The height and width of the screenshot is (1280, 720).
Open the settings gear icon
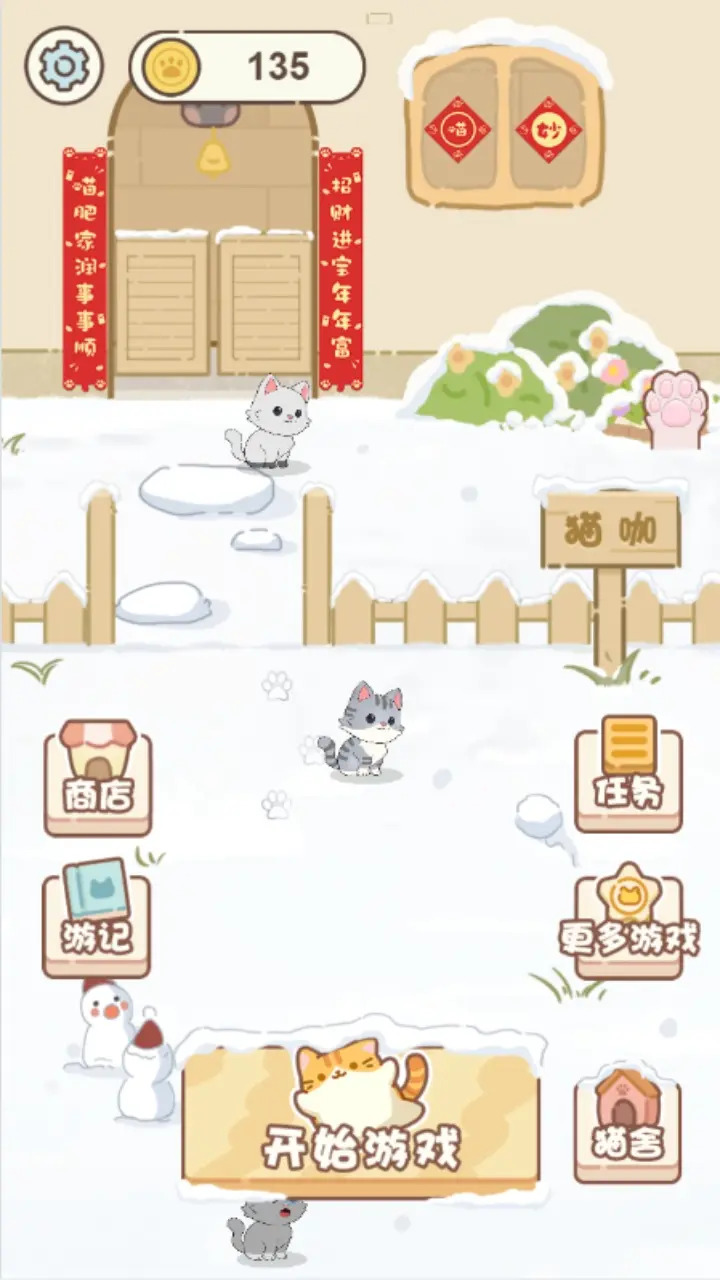63,66
